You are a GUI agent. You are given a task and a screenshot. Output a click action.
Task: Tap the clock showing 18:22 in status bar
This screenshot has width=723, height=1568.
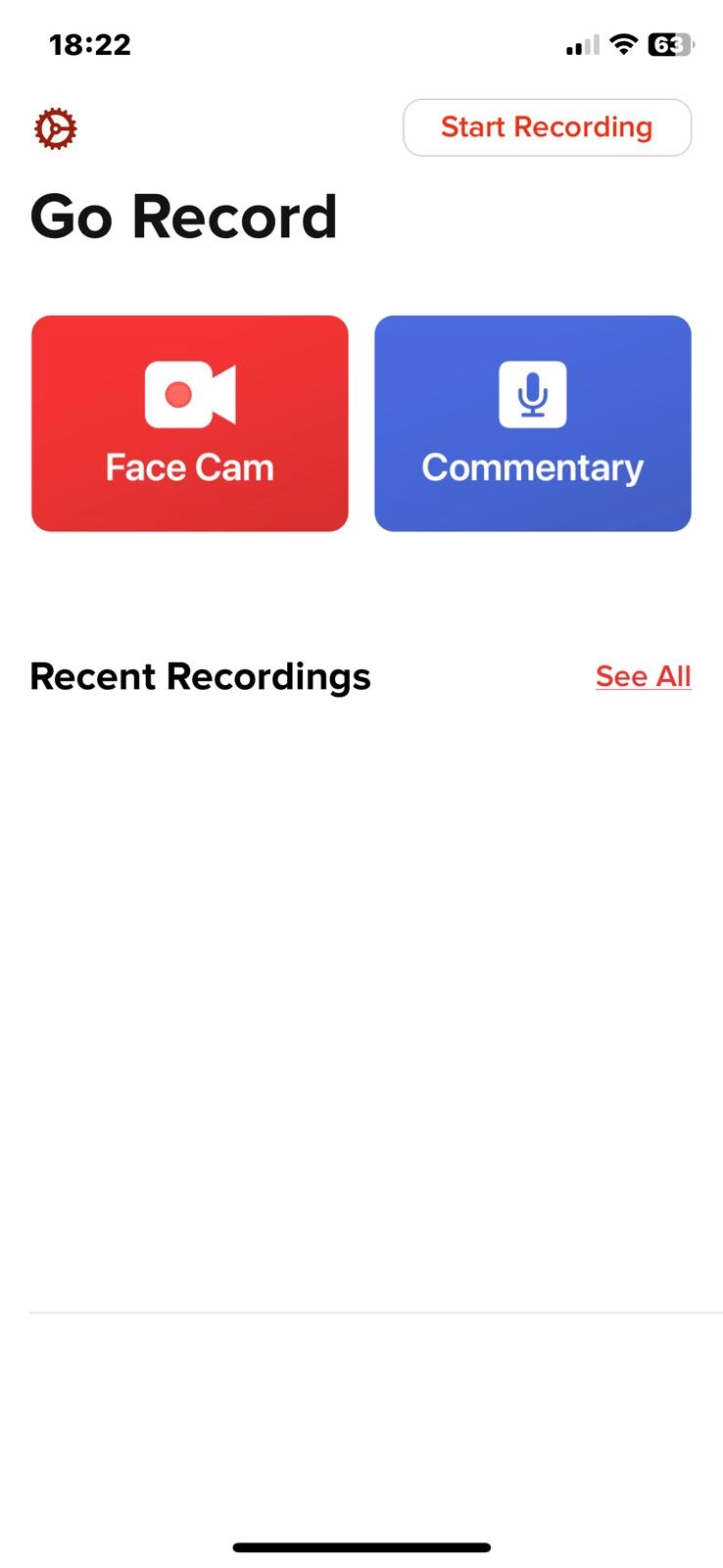[90, 44]
